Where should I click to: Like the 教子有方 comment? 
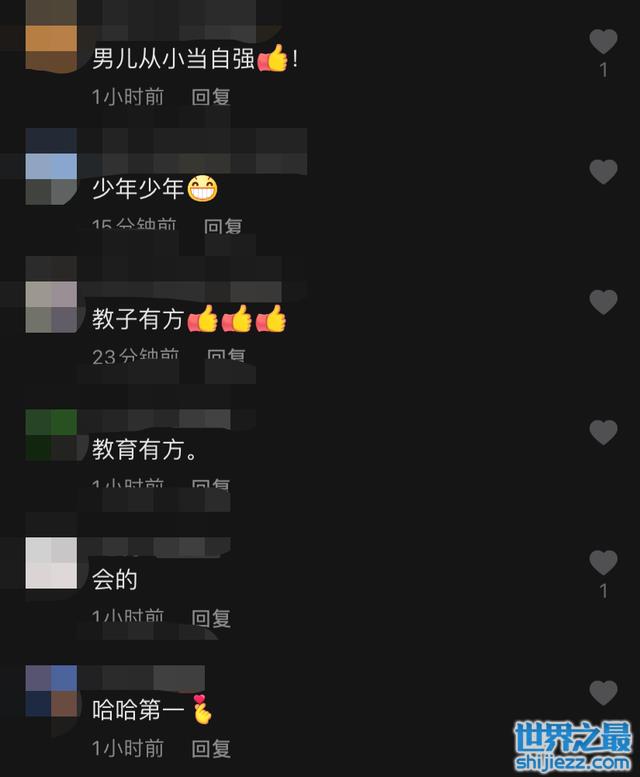(603, 302)
